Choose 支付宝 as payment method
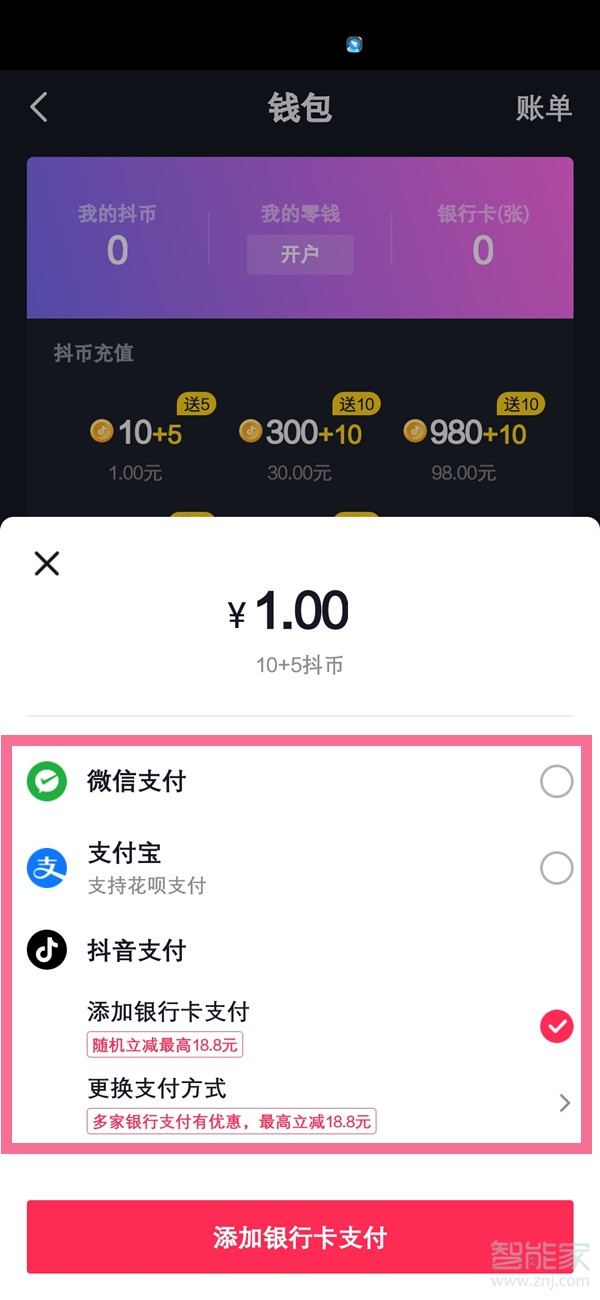The height and width of the screenshot is (1300, 600). [x=556, y=868]
